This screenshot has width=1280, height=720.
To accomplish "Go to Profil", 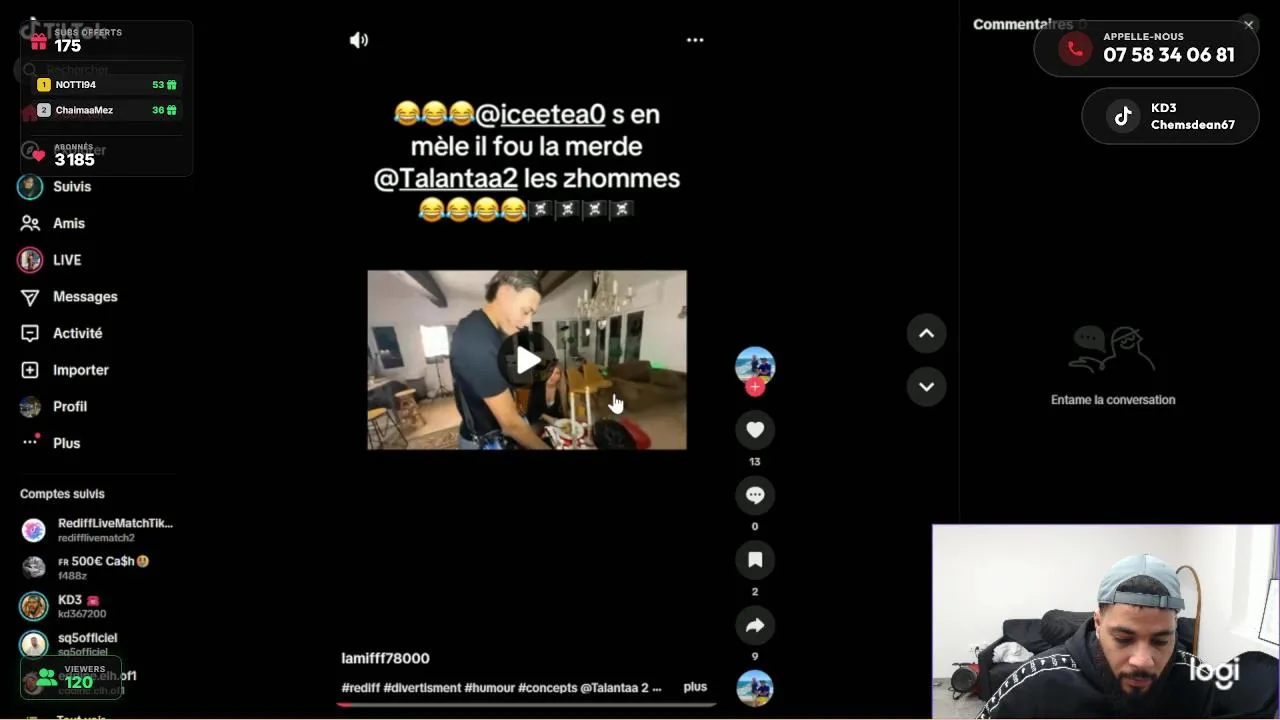I will [x=69, y=407].
